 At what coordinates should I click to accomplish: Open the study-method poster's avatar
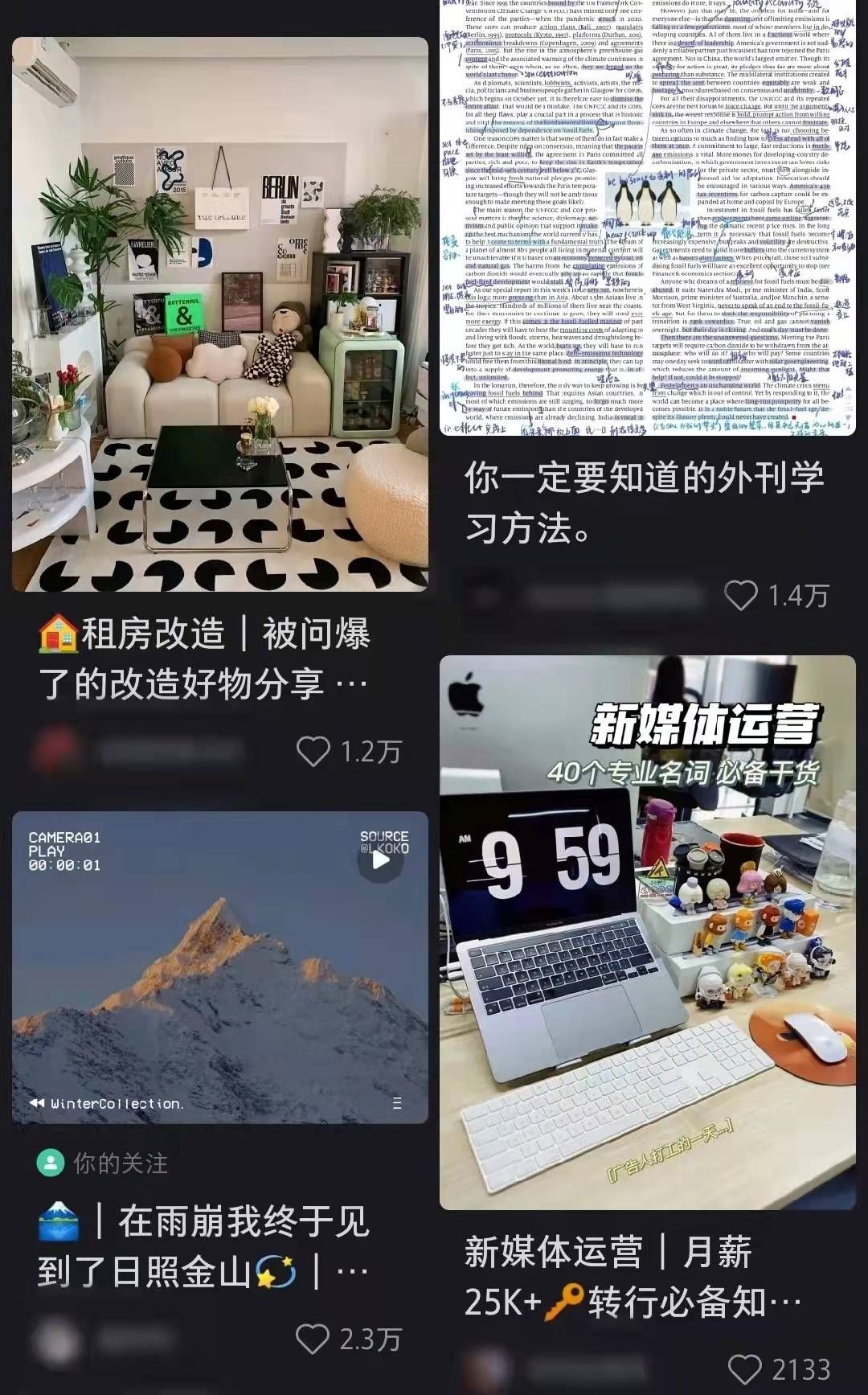pyautogui.click(x=478, y=597)
